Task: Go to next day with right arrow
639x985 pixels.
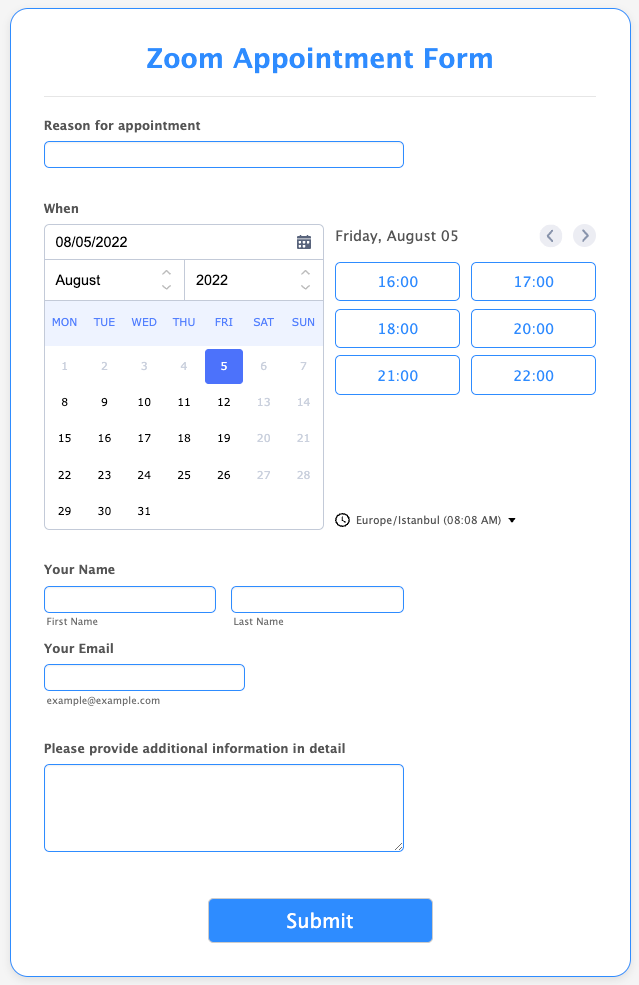Action: pos(585,236)
